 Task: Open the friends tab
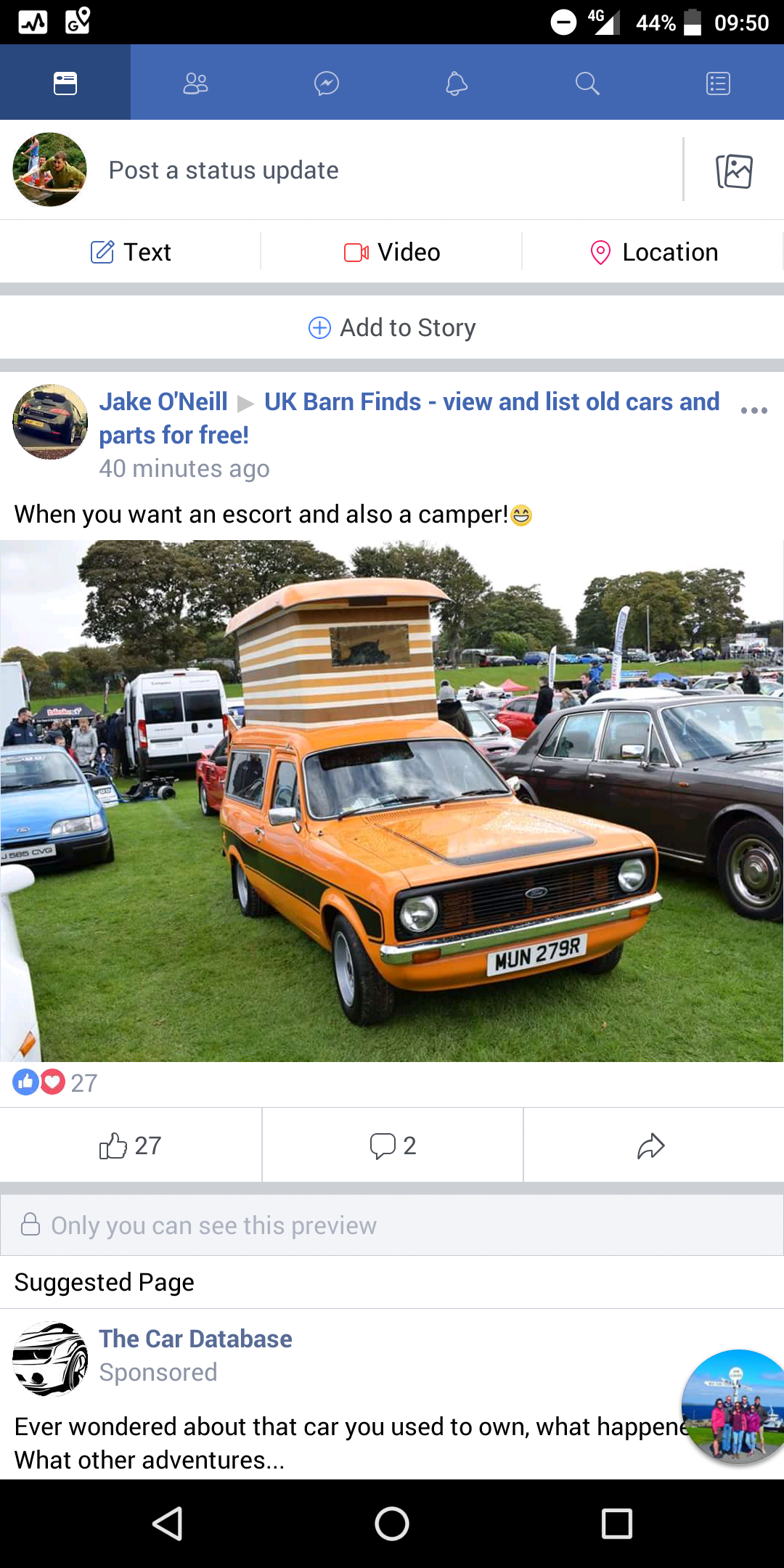coord(195,83)
